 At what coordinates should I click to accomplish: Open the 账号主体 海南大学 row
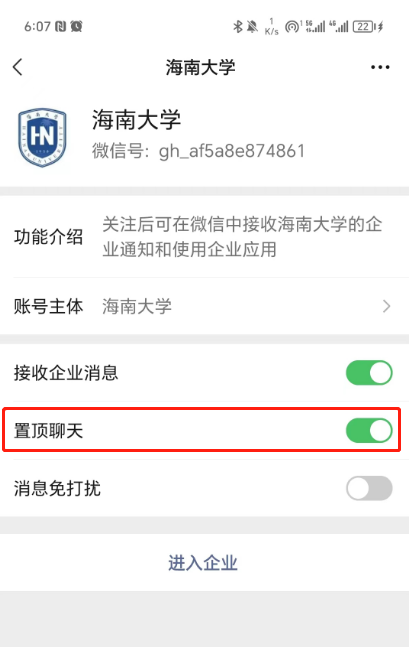[205, 306]
